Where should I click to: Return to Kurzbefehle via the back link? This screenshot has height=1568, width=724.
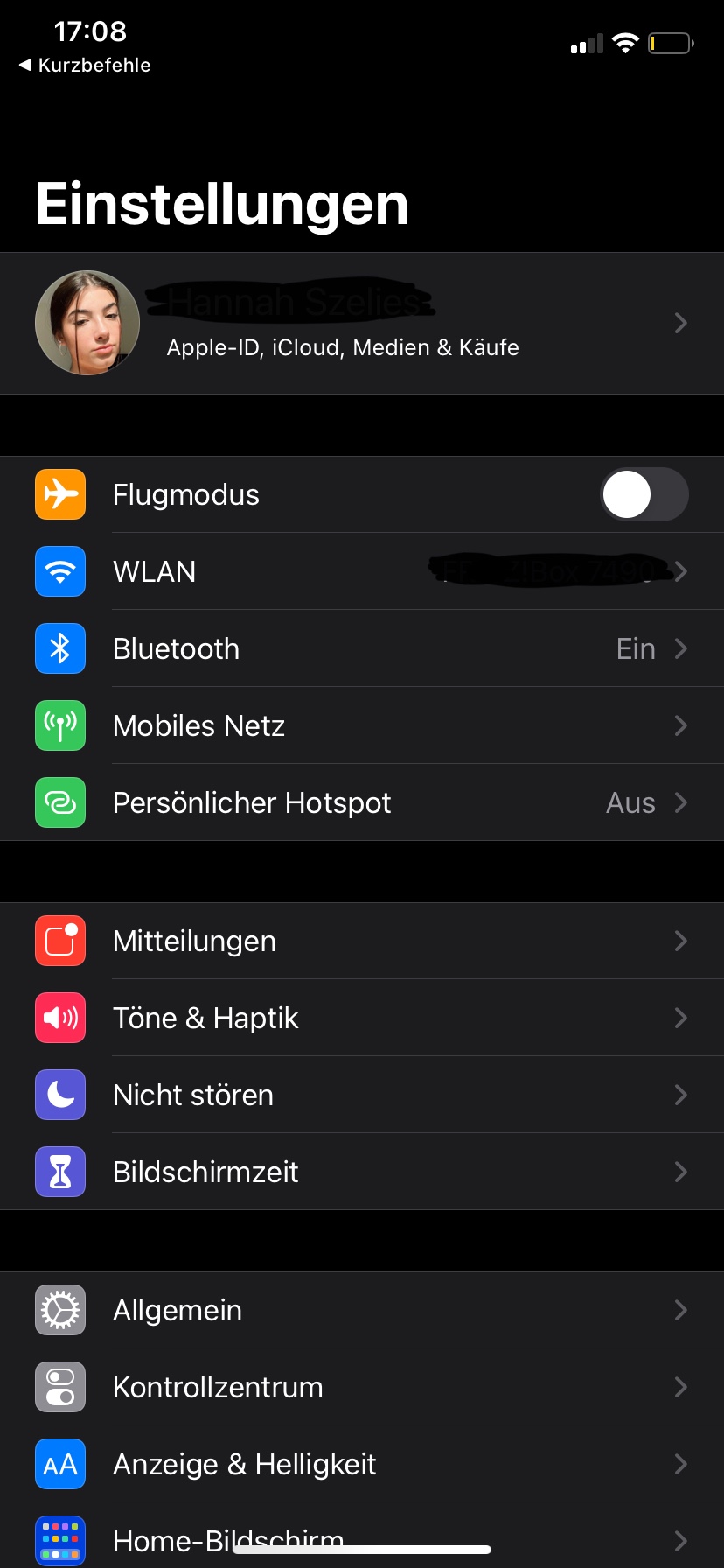click(x=85, y=65)
